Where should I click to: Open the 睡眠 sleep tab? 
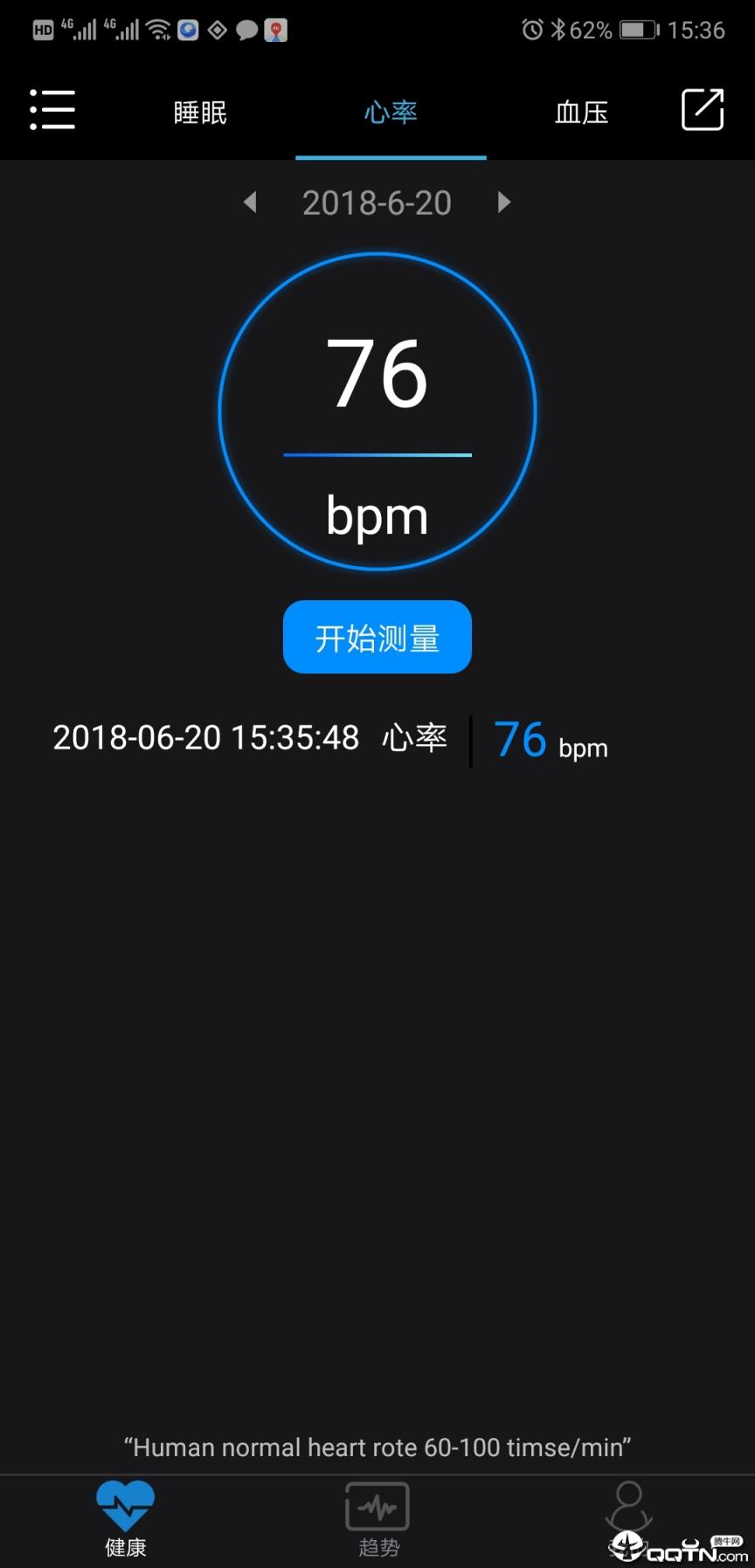point(200,112)
